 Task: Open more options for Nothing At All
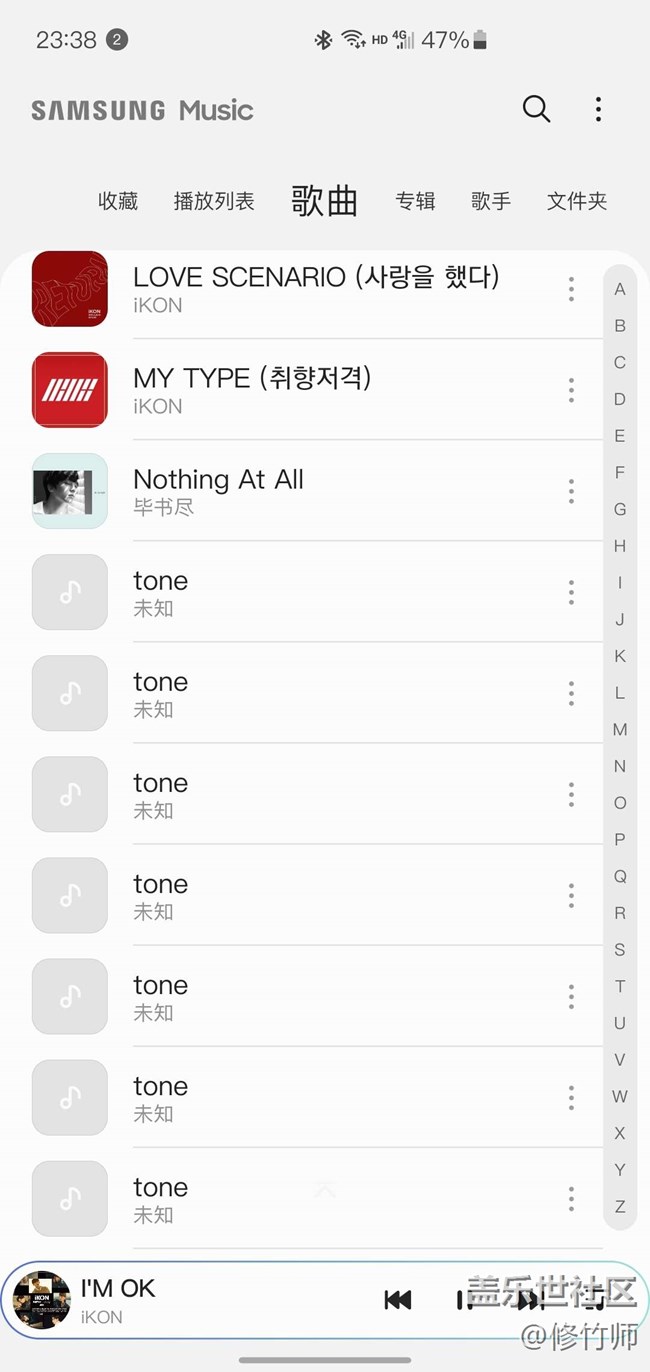[x=571, y=491]
